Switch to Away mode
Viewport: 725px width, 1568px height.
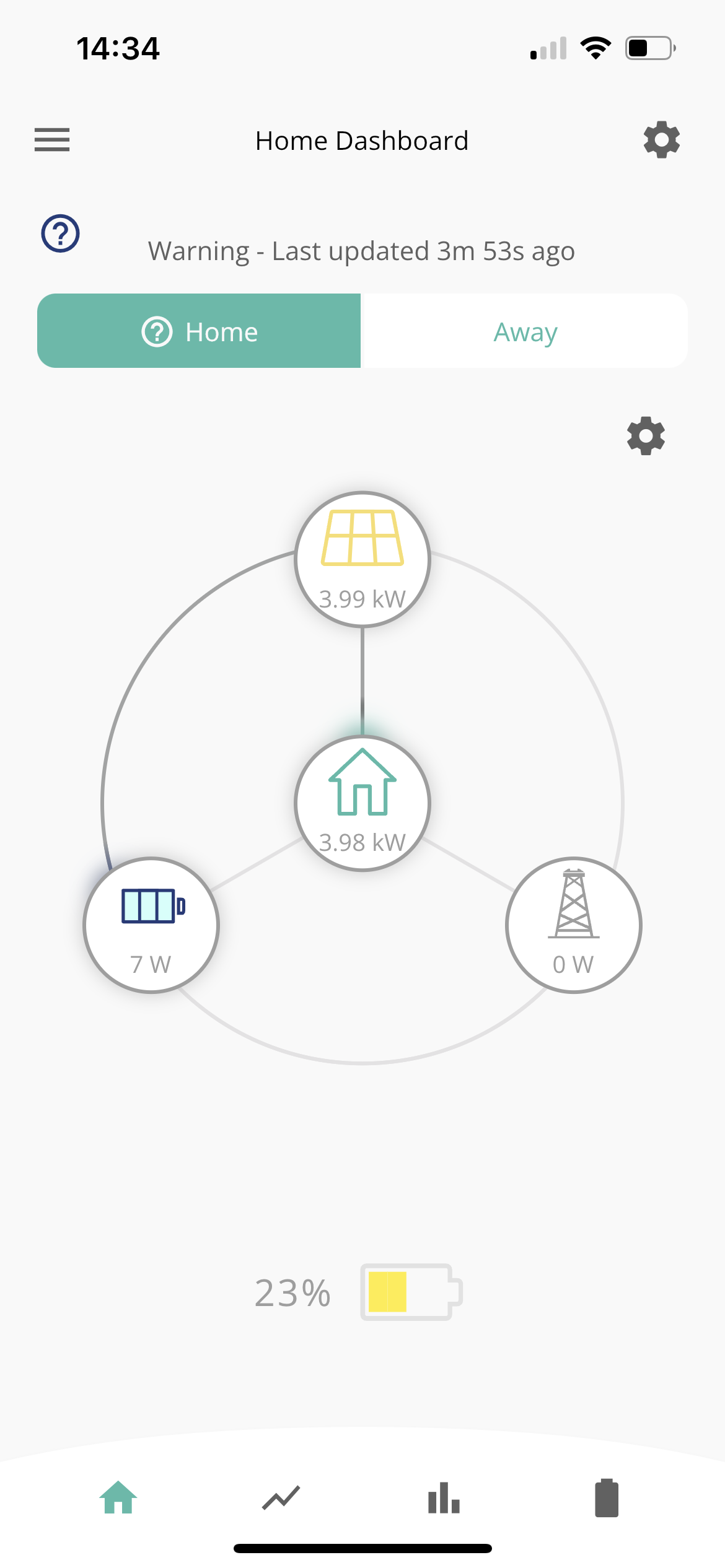pyautogui.click(x=524, y=331)
